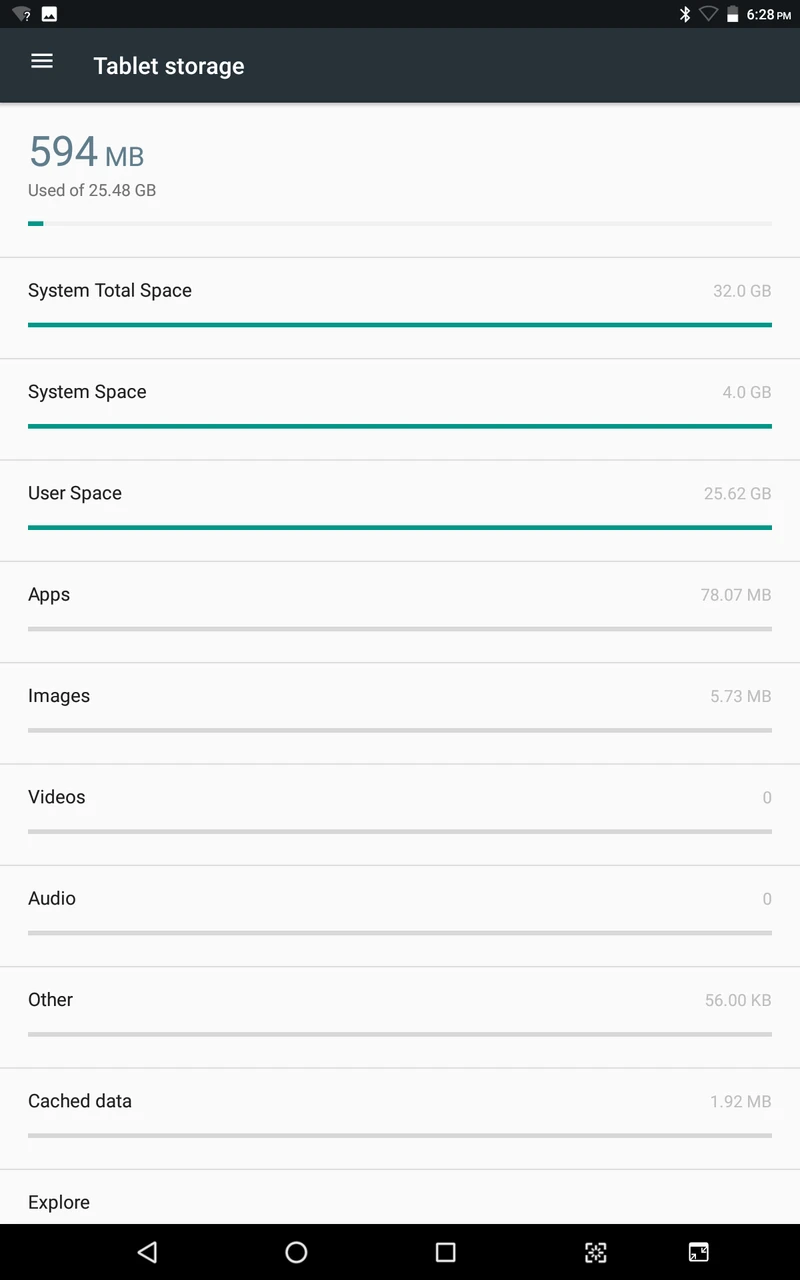This screenshot has width=800, height=1280.
Task: Take a screenshot with the capture icon
Action: (595, 1252)
